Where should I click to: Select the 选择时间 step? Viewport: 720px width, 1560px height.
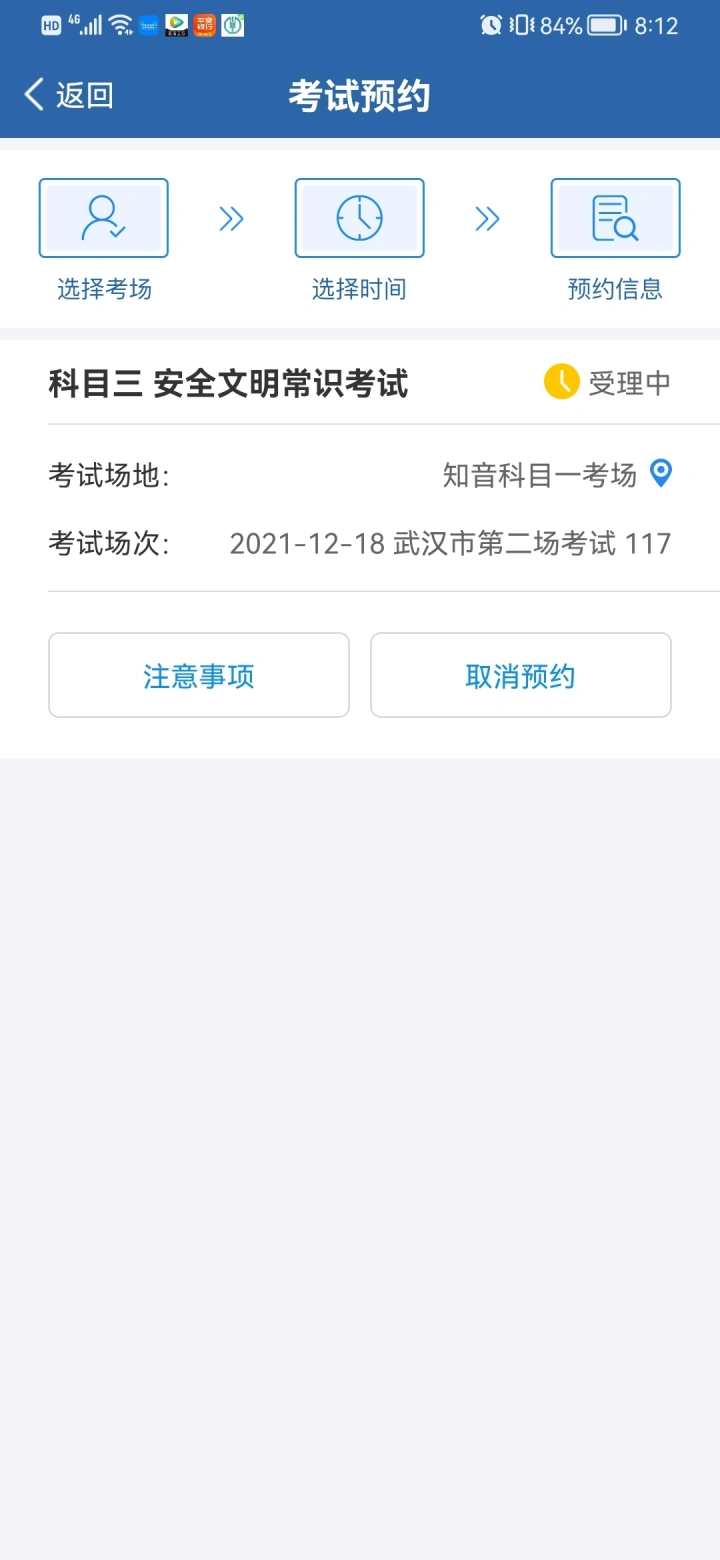(x=359, y=240)
